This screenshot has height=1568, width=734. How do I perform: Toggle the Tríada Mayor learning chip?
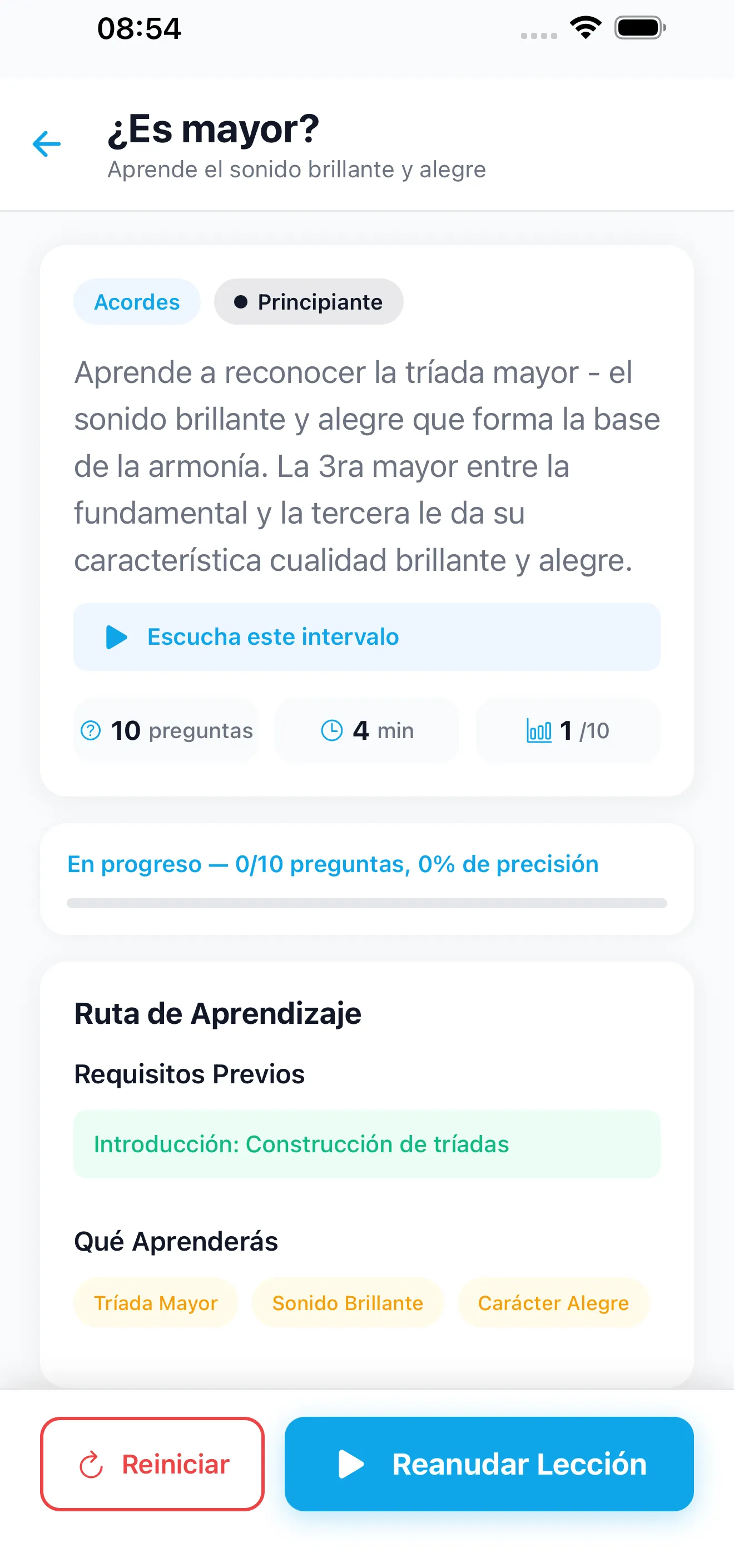(155, 1303)
